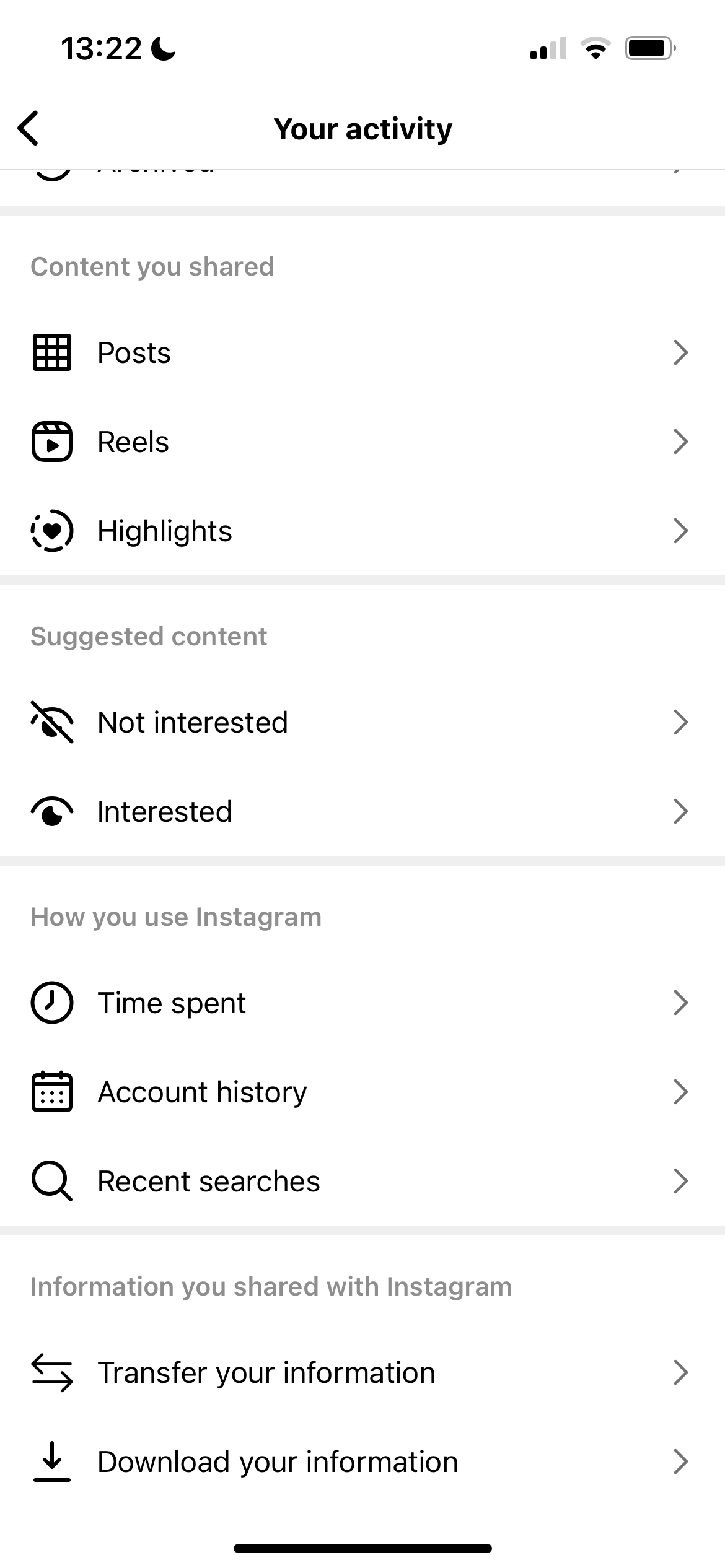Image resolution: width=725 pixels, height=1568 pixels.
Task: Select the Interested content row
Action: [x=362, y=811]
